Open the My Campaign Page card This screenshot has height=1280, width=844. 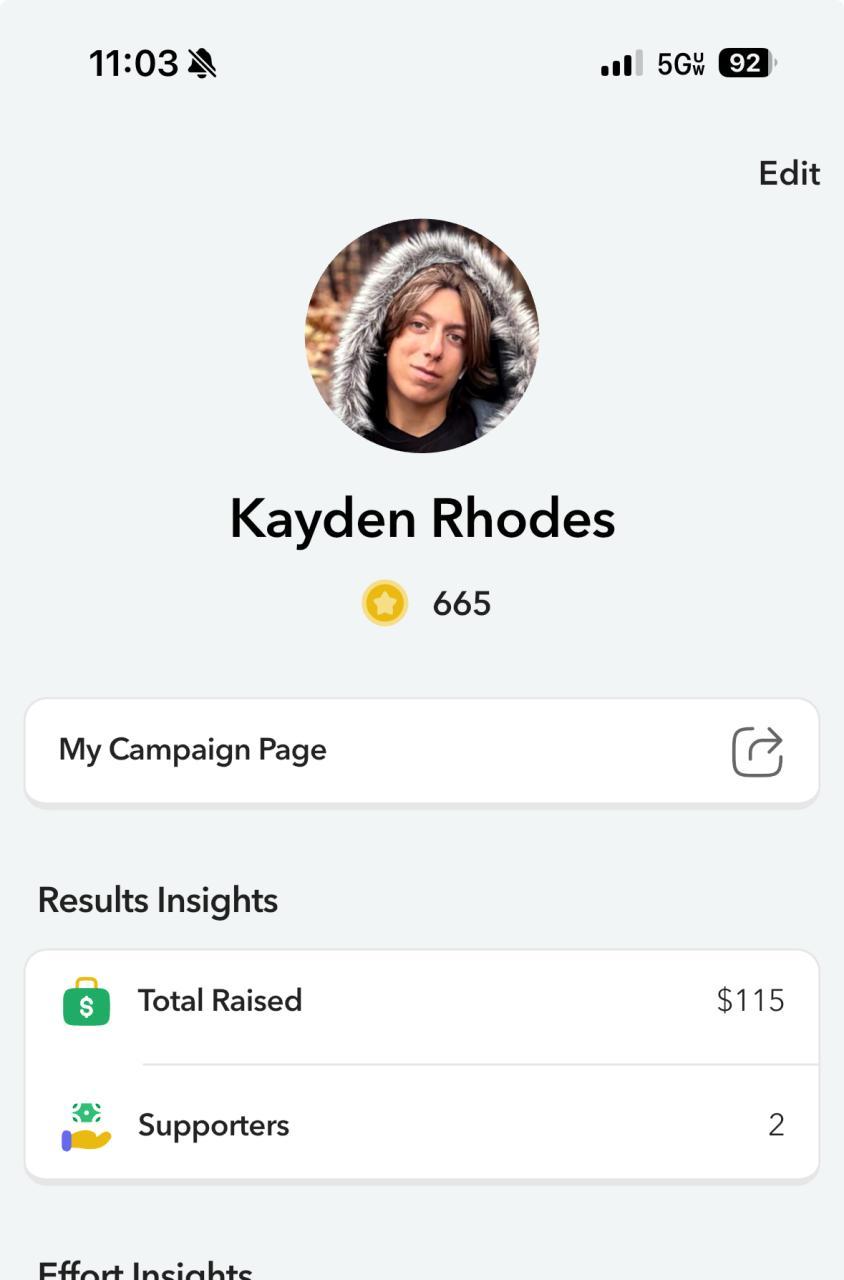(x=380, y=751)
